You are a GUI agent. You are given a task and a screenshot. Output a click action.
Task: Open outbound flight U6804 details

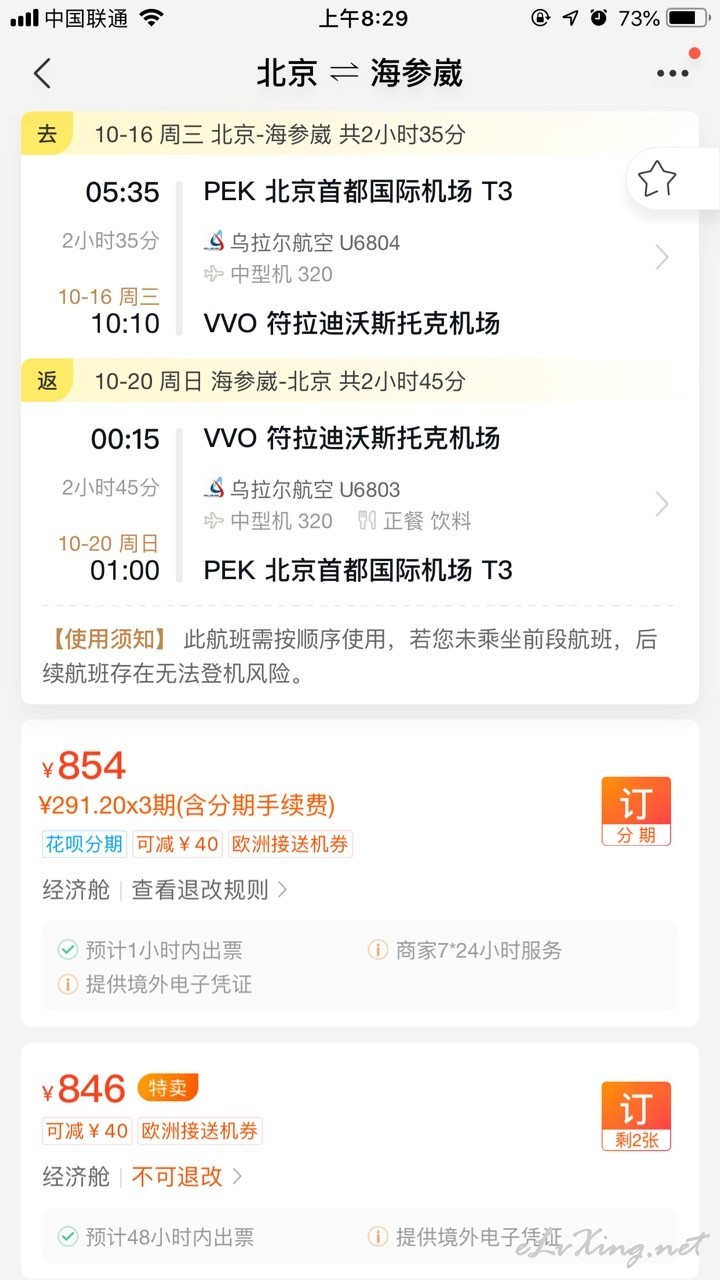click(x=360, y=257)
